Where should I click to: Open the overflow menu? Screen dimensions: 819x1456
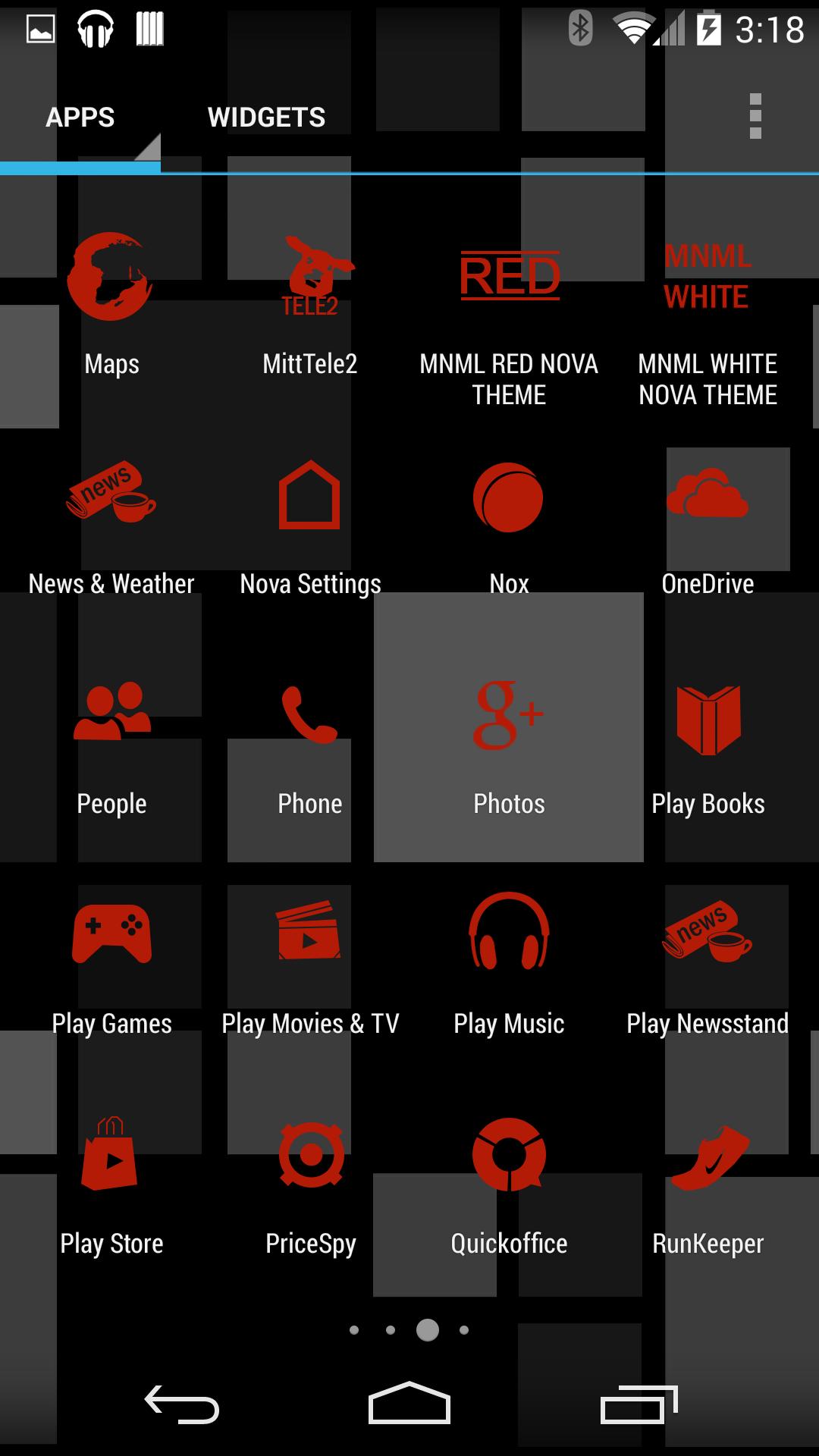(755, 117)
